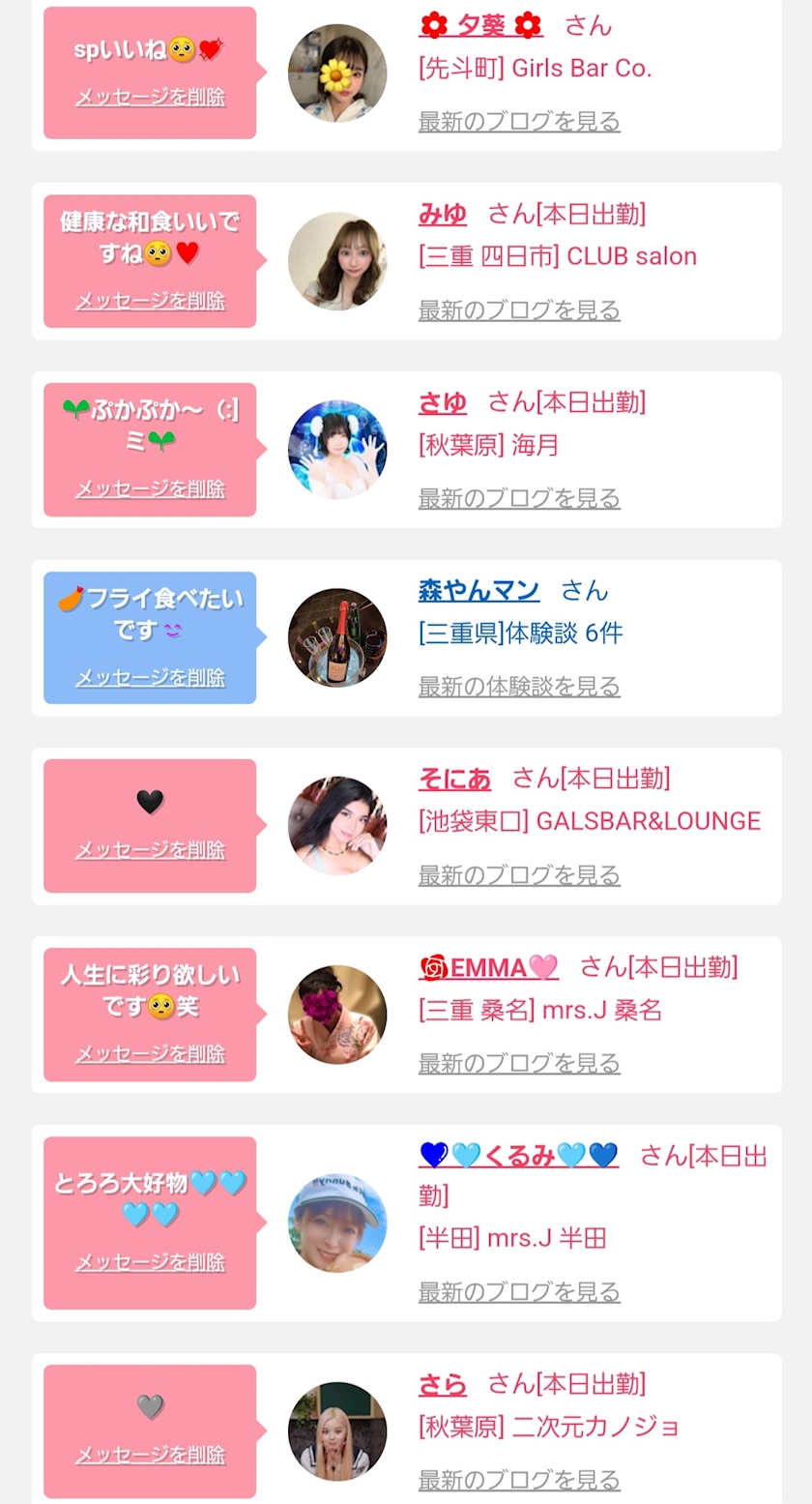Open さら's profile link
This screenshot has height=1504, width=812.
click(x=443, y=1384)
